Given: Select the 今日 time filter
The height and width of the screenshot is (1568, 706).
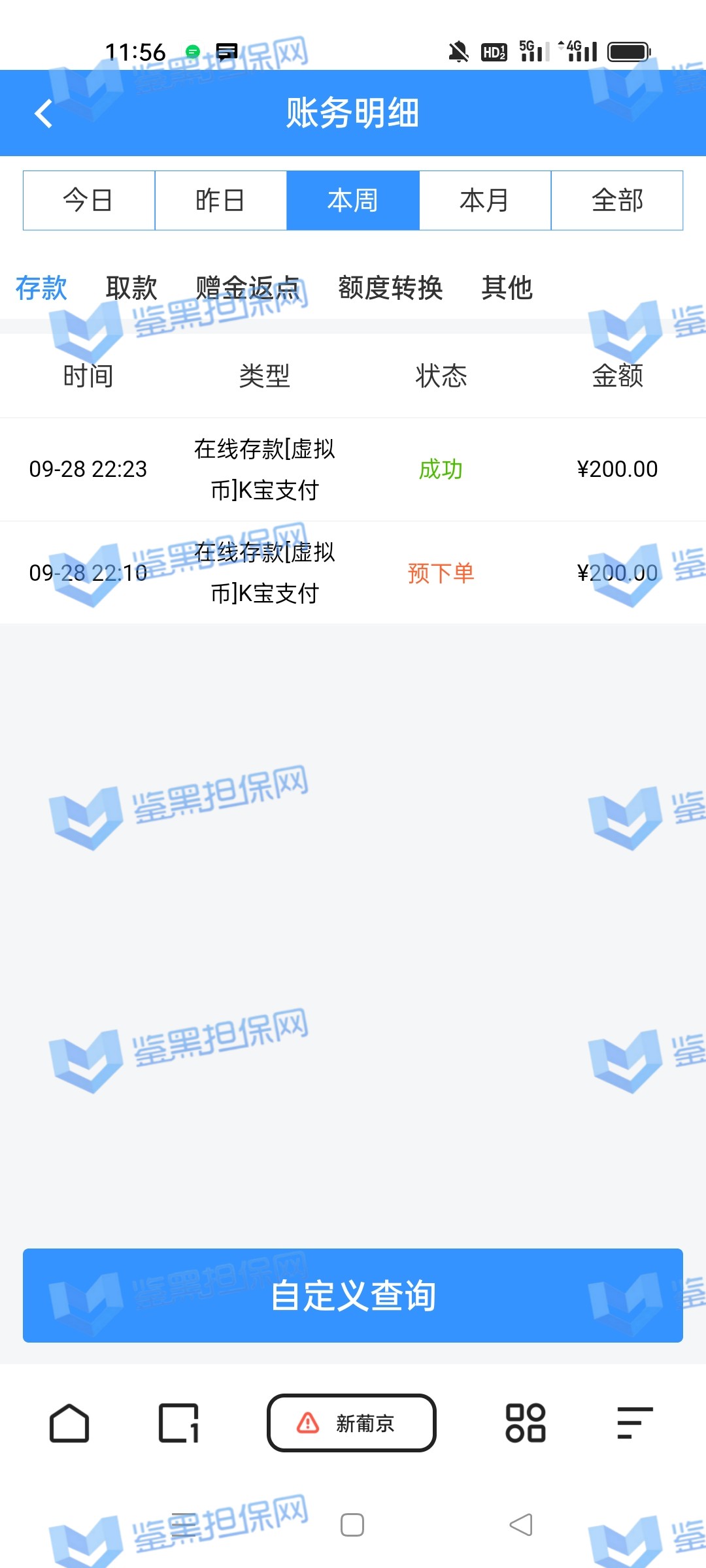Looking at the screenshot, I should 89,201.
